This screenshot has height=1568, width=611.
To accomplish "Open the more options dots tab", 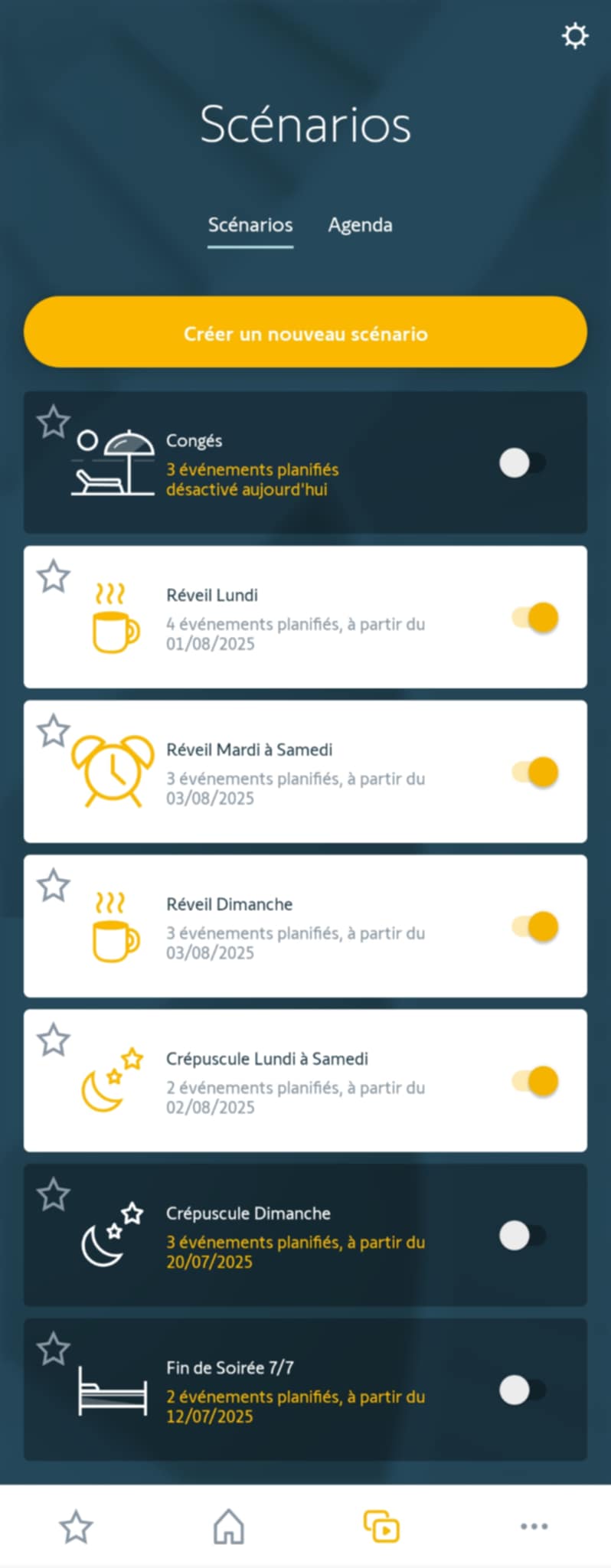I will tap(534, 1527).
